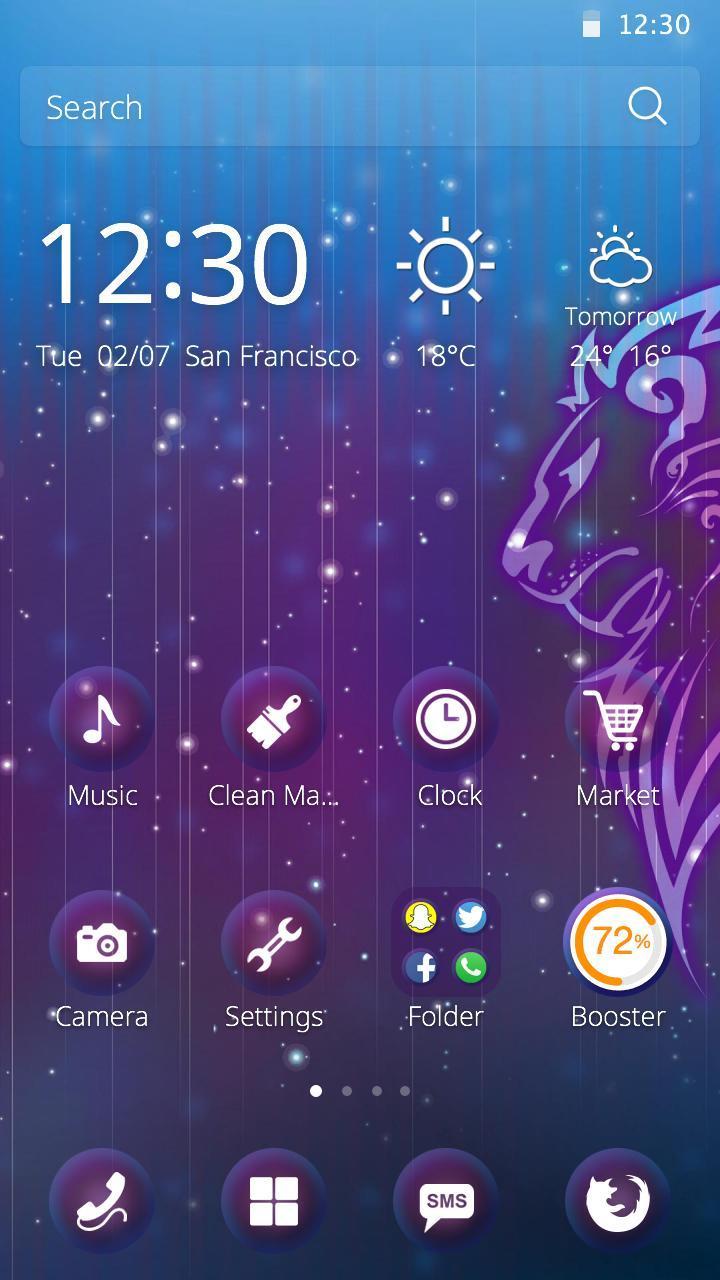
Task: Launch the Firefox browser
Action: (617, 1201)
